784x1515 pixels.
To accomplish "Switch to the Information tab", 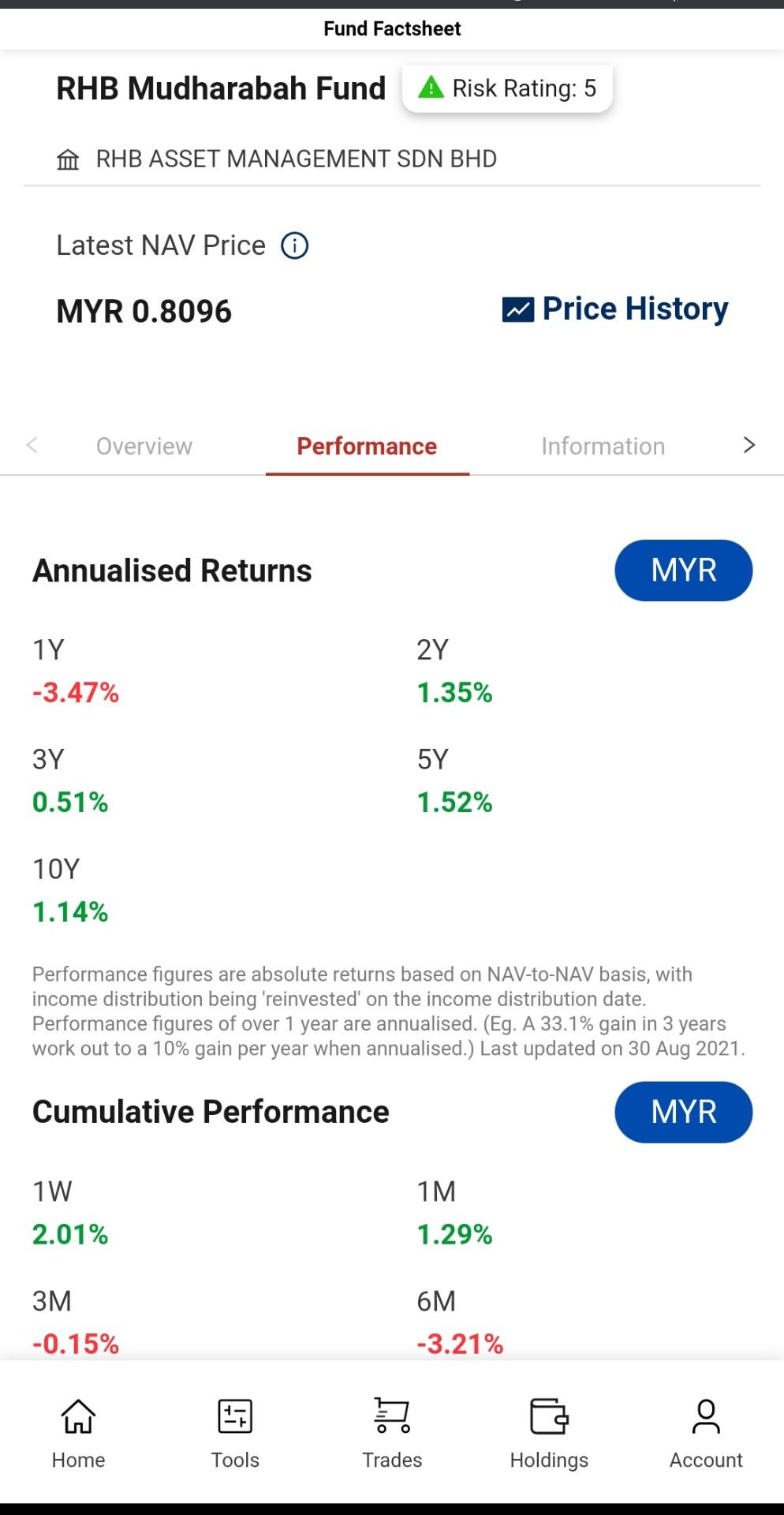I will [x=603, y=446].
